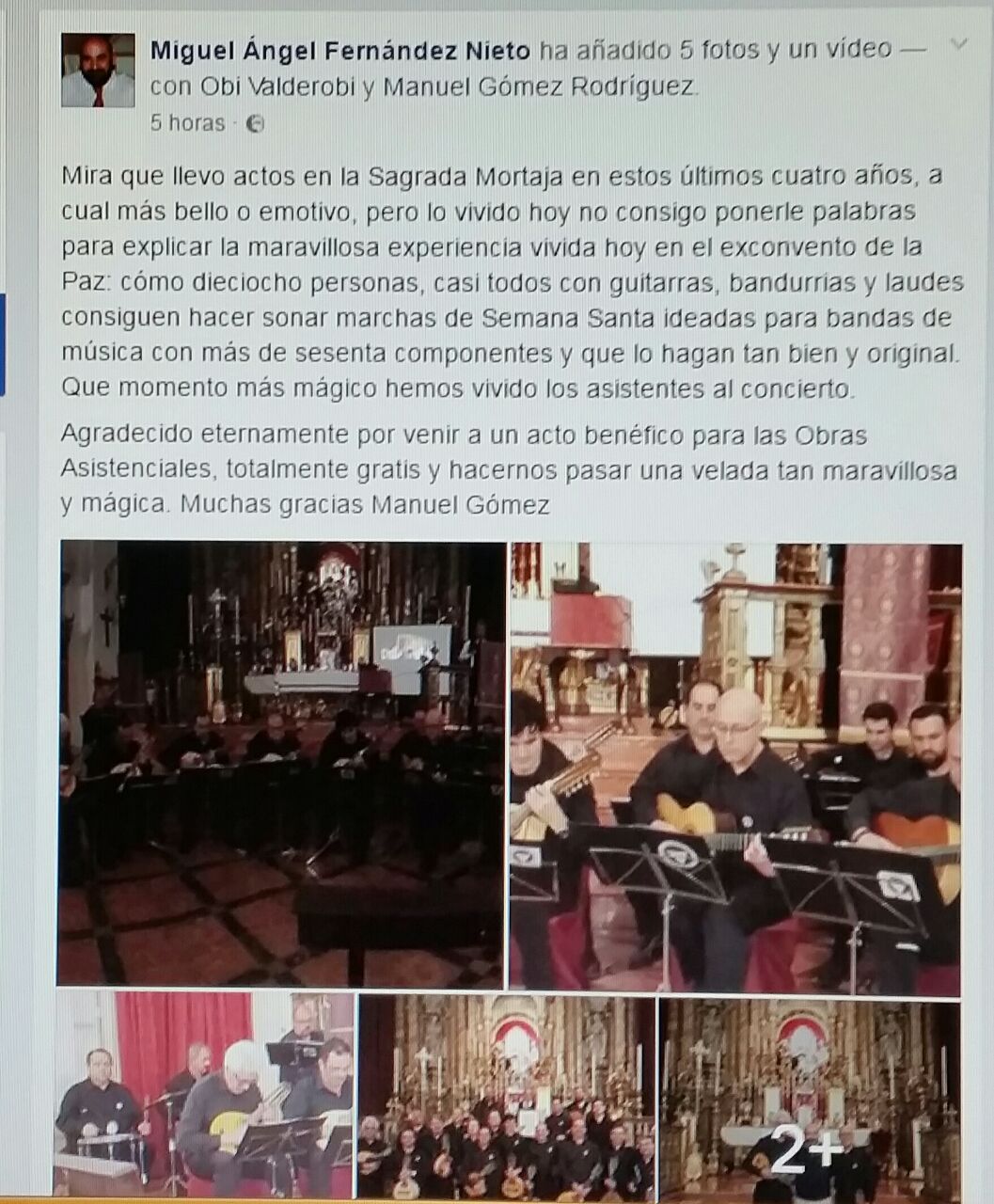Open Miguel Ángel Fernández Nieto's profile picture
The height and width of the screenshot is (1204, 994).
click(98, 70)
